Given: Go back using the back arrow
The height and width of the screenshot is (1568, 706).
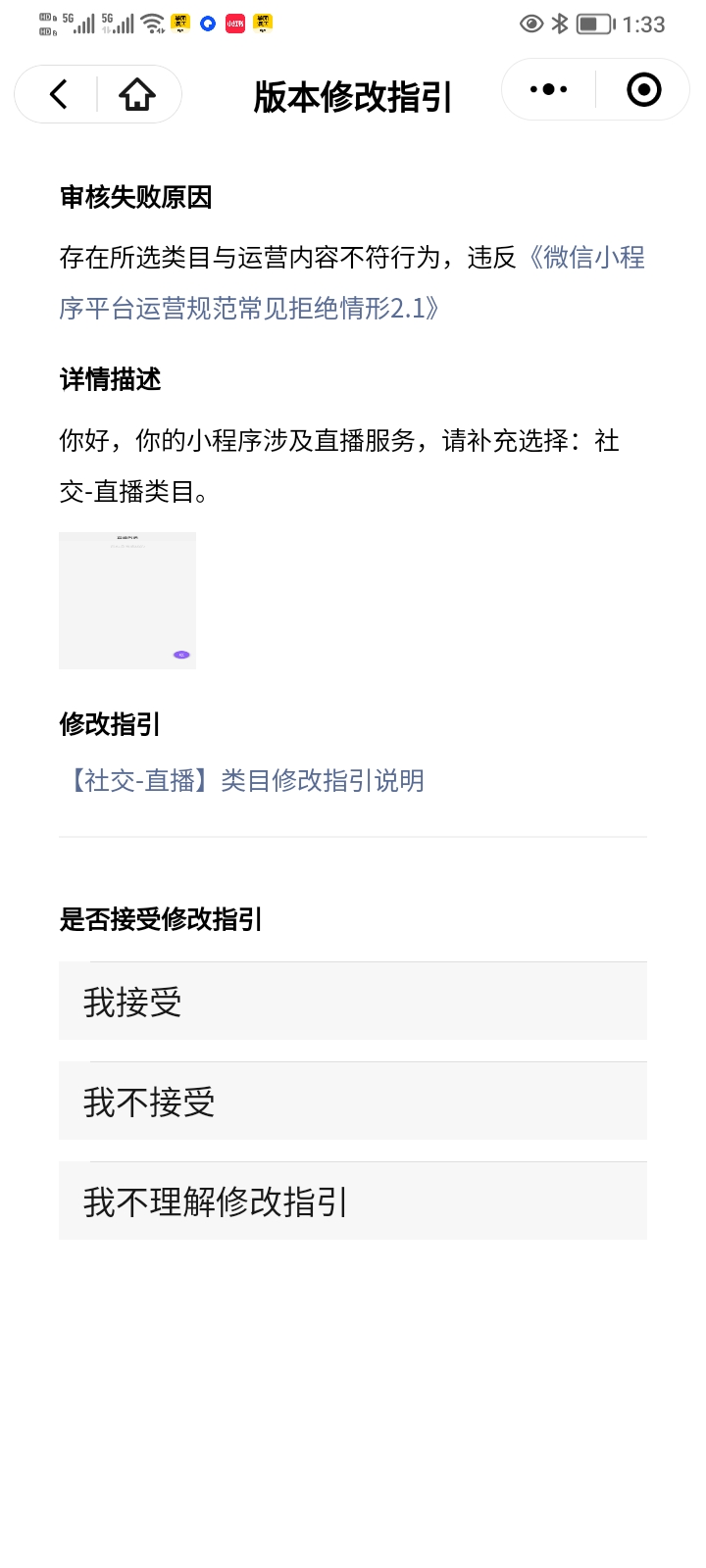Looking at the screenshot, I should [59, 94].
